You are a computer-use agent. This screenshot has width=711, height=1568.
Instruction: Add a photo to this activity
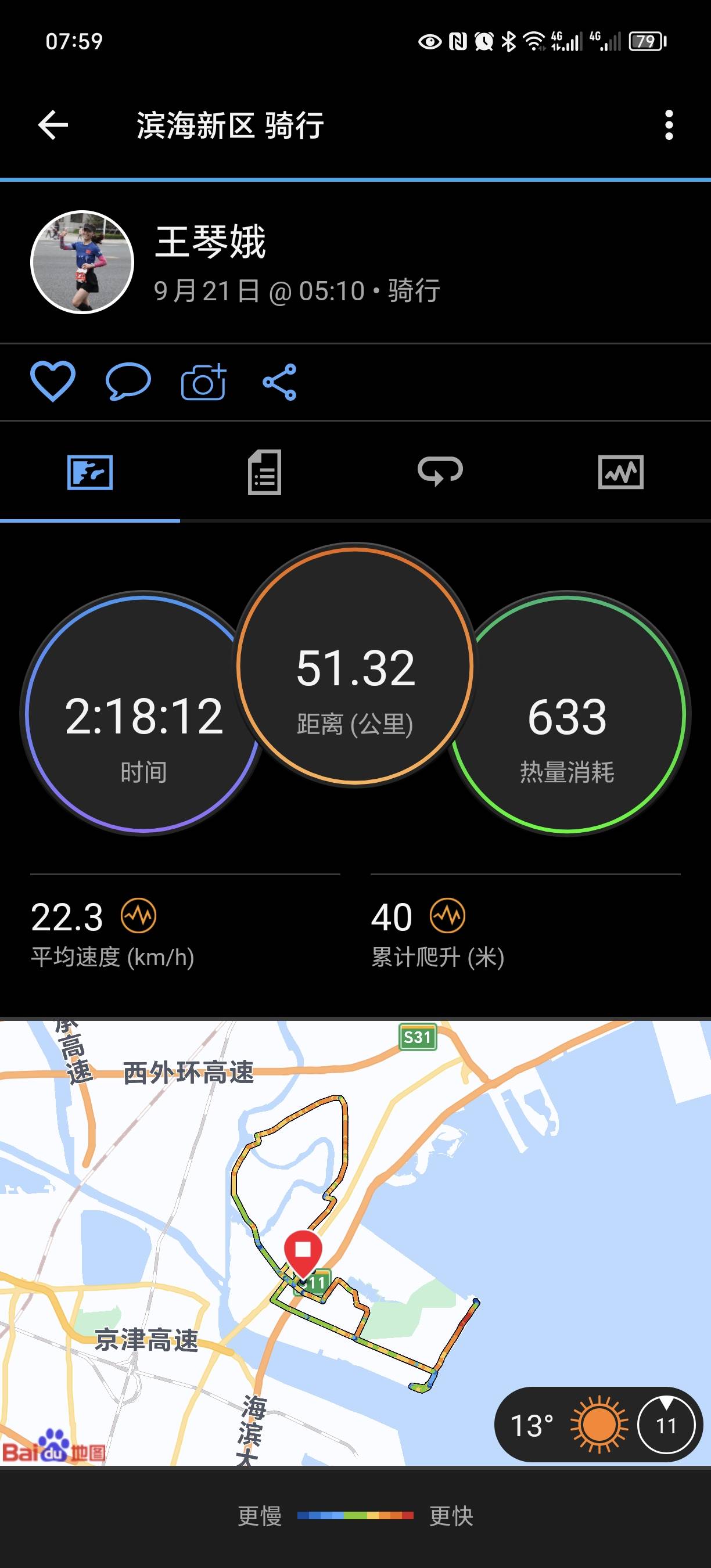pos(203,382)
